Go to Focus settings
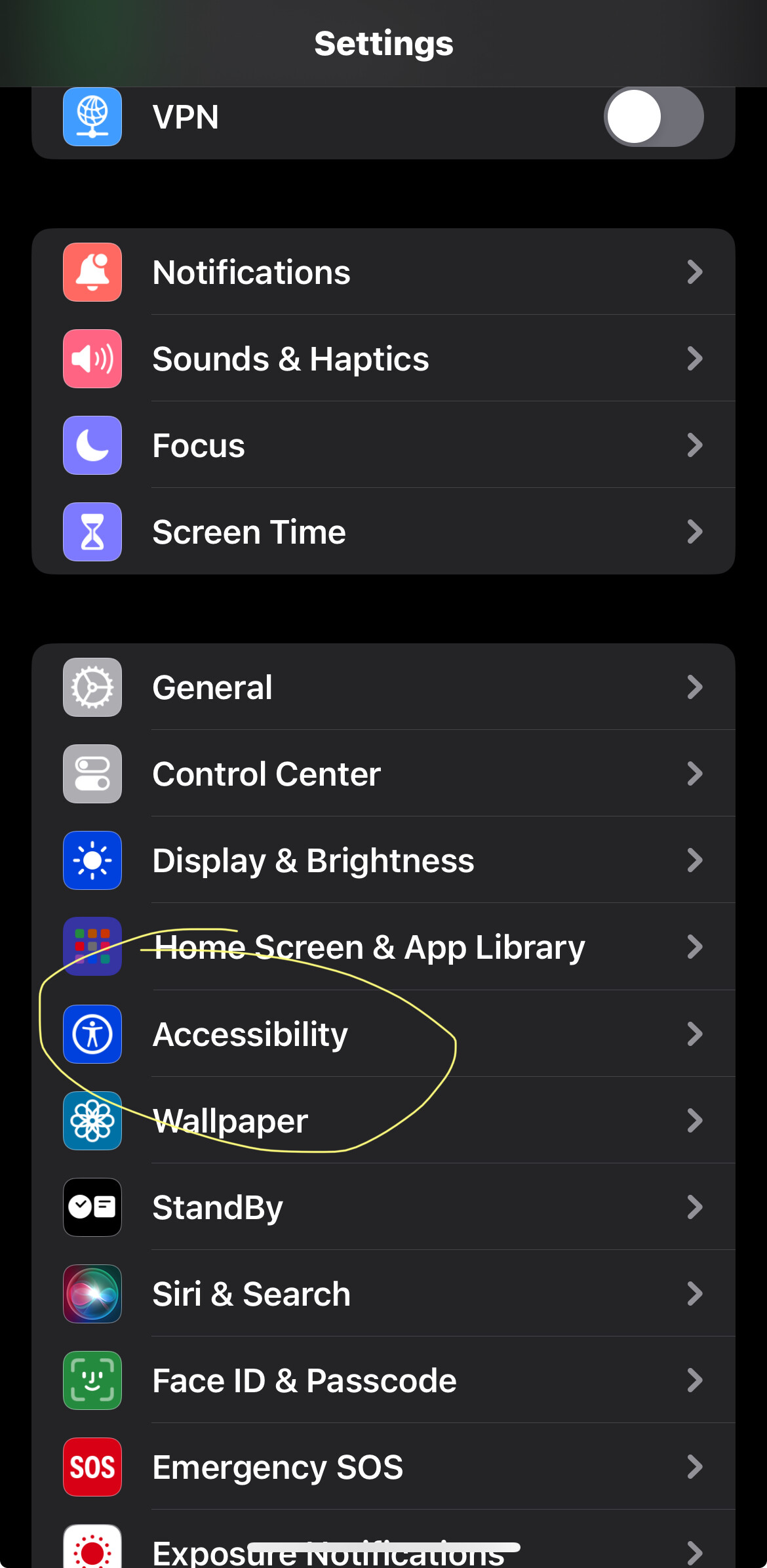767x1568 pixels. 383,445
